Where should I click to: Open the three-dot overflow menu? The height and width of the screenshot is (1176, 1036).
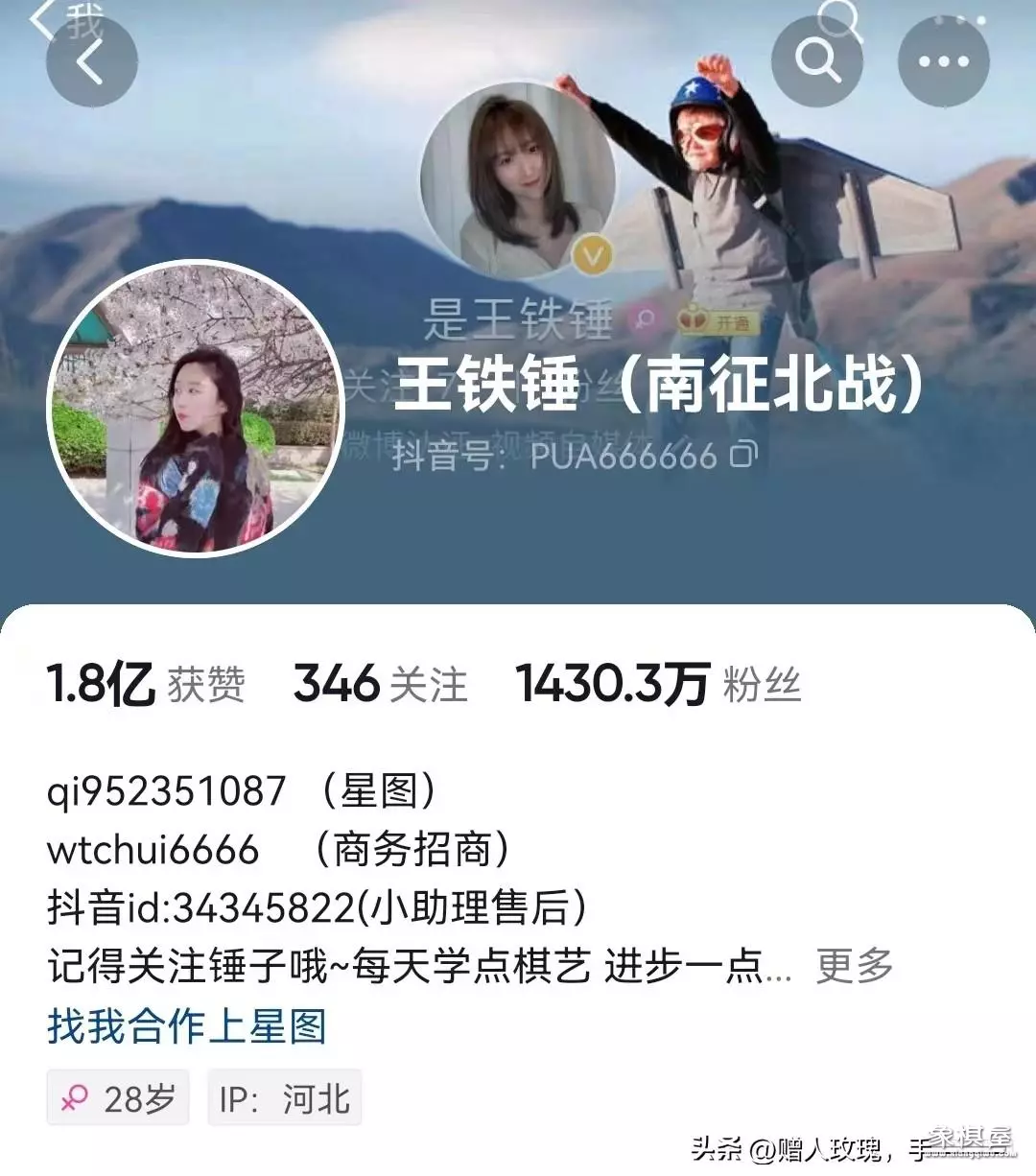point(943,62)
